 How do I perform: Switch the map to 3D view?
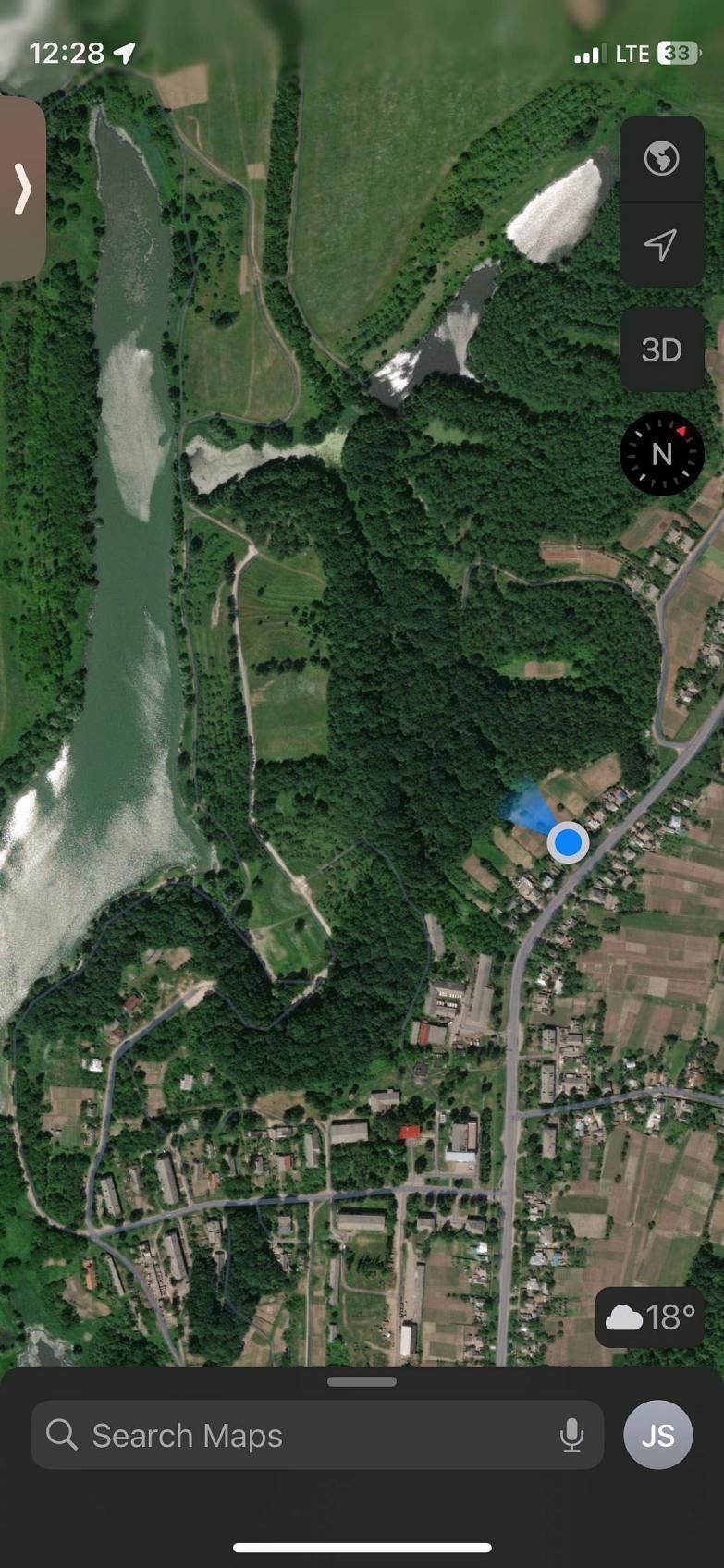pyautogui.click(x=661, y=349)
